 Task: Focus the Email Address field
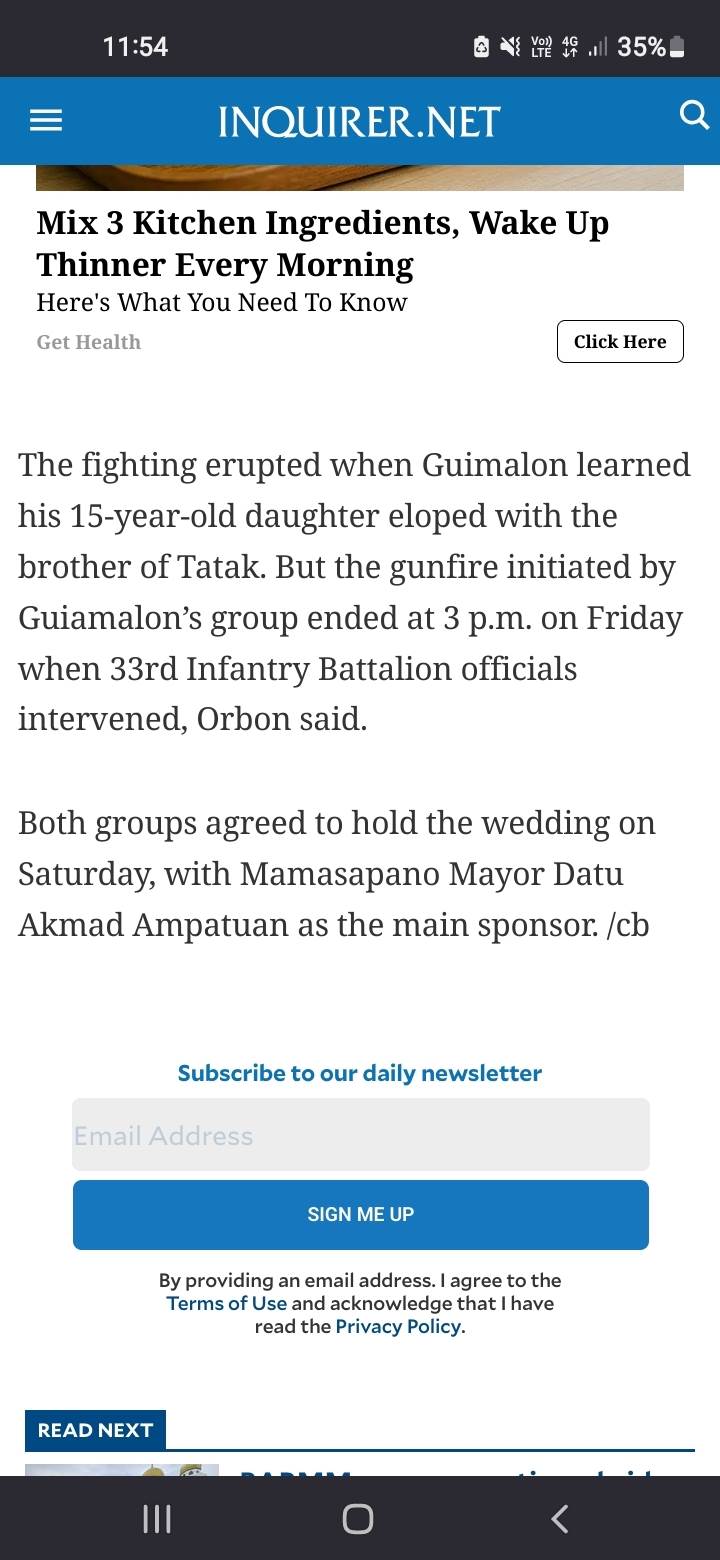(360, 1135)
